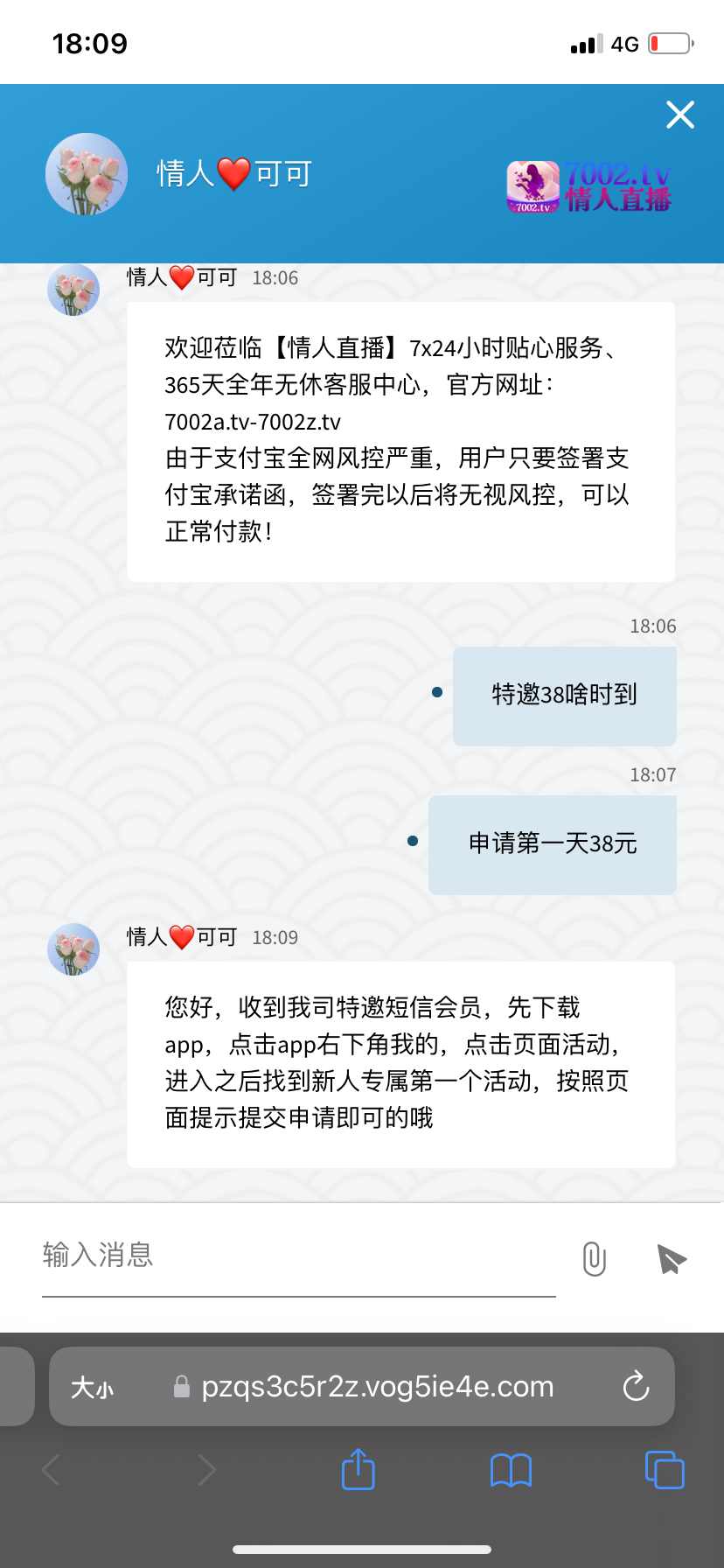
Task: Open Safari bookmarks
Action: coord(511,1470)
